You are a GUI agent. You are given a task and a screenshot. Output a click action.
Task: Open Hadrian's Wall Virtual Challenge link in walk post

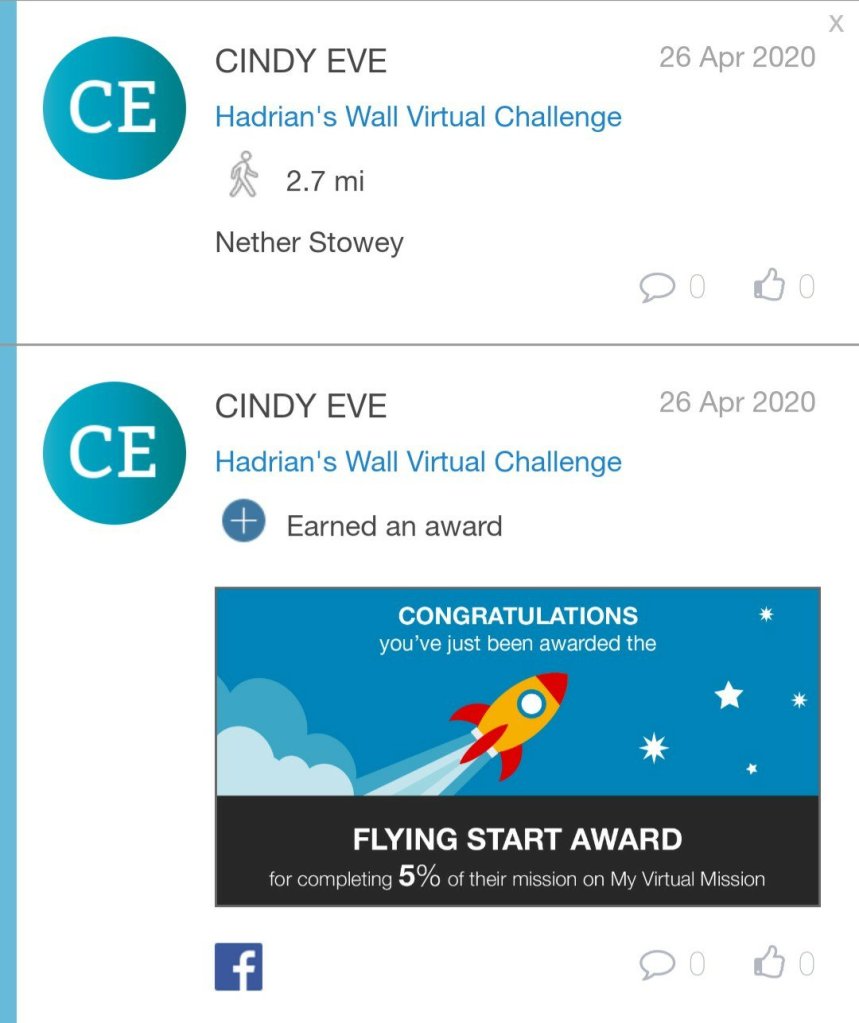pos(418,117)
